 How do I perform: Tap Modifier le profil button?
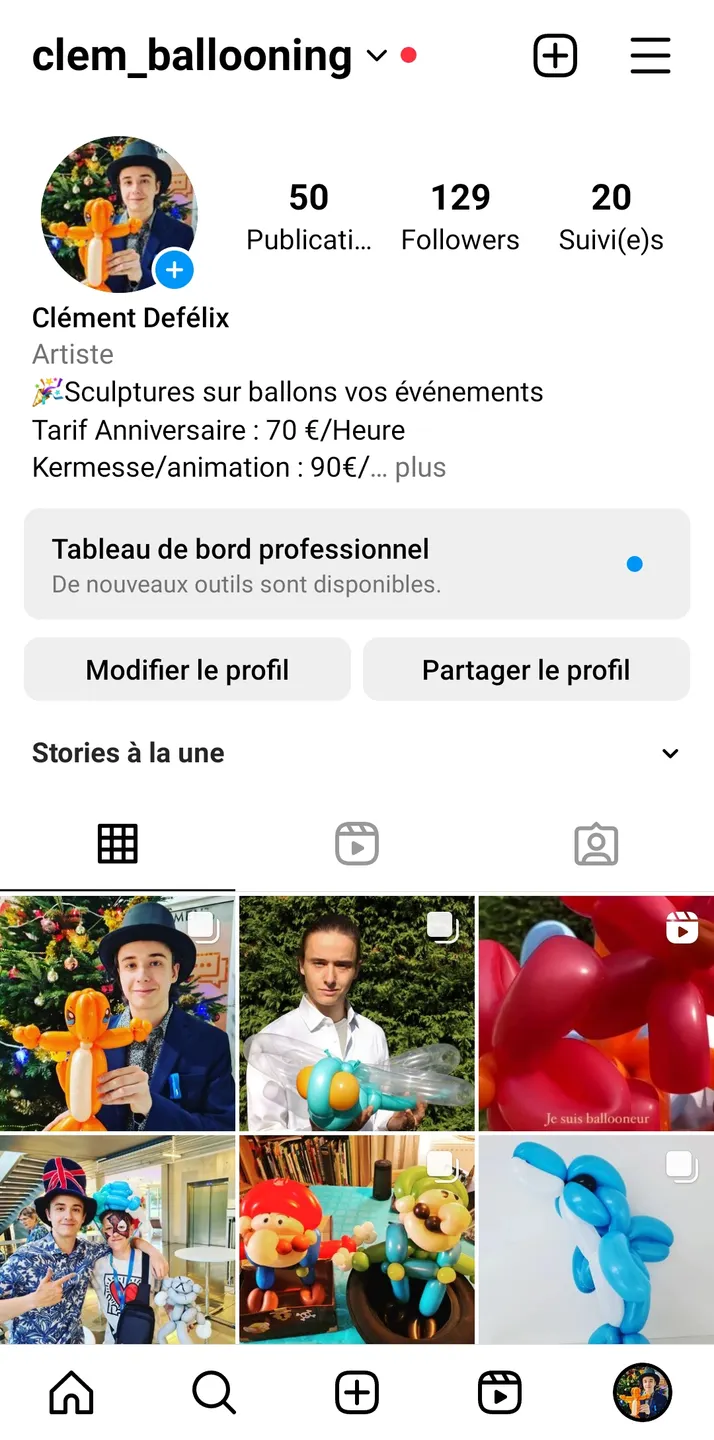[187, 670]
